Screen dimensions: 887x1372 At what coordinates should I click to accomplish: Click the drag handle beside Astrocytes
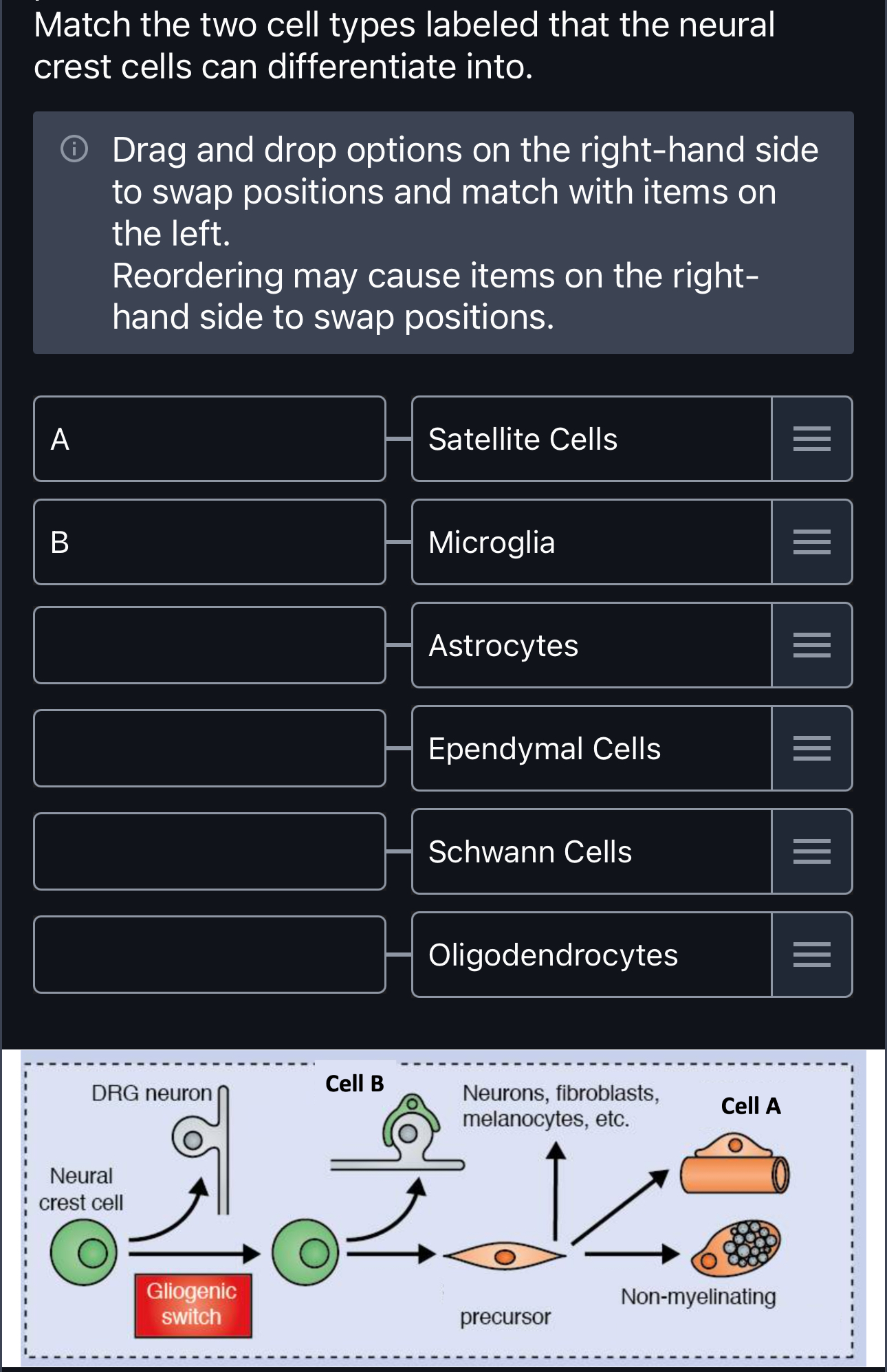point(811,645)
